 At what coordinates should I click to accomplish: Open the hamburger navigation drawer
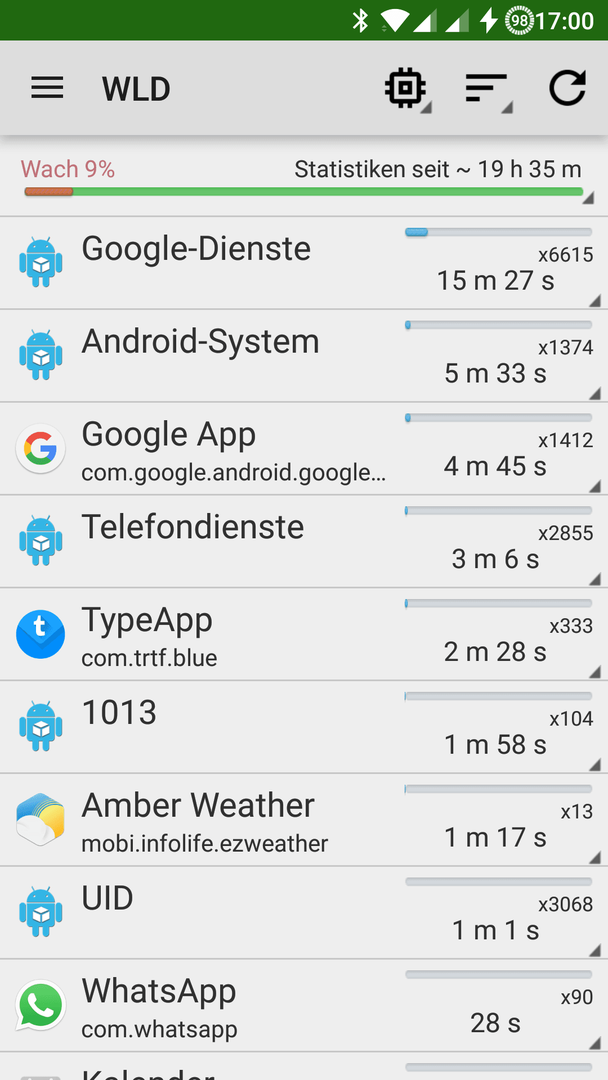pyautogui.click(x=48, y=88)
